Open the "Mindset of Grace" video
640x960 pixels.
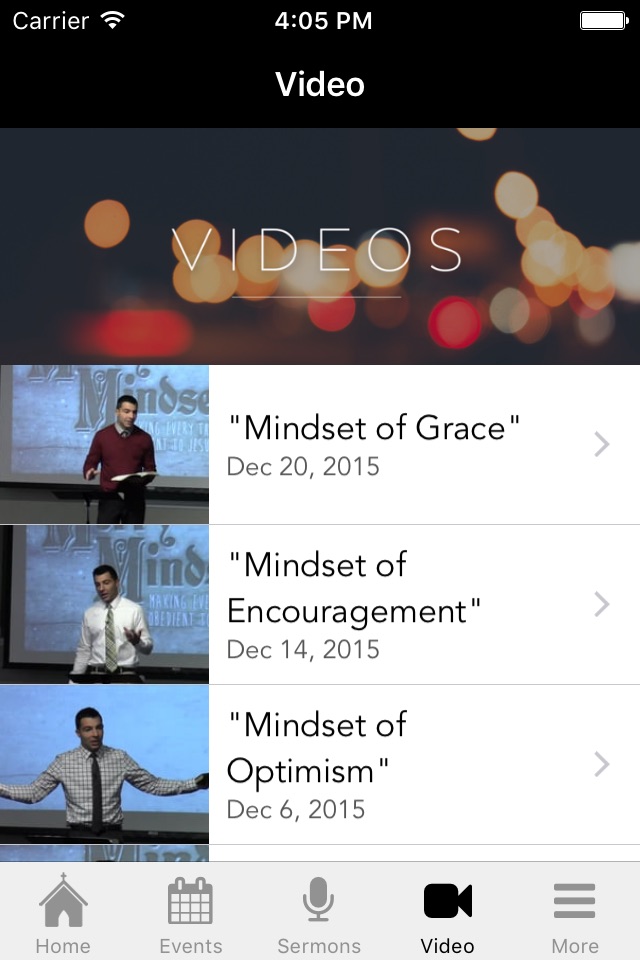320,444
